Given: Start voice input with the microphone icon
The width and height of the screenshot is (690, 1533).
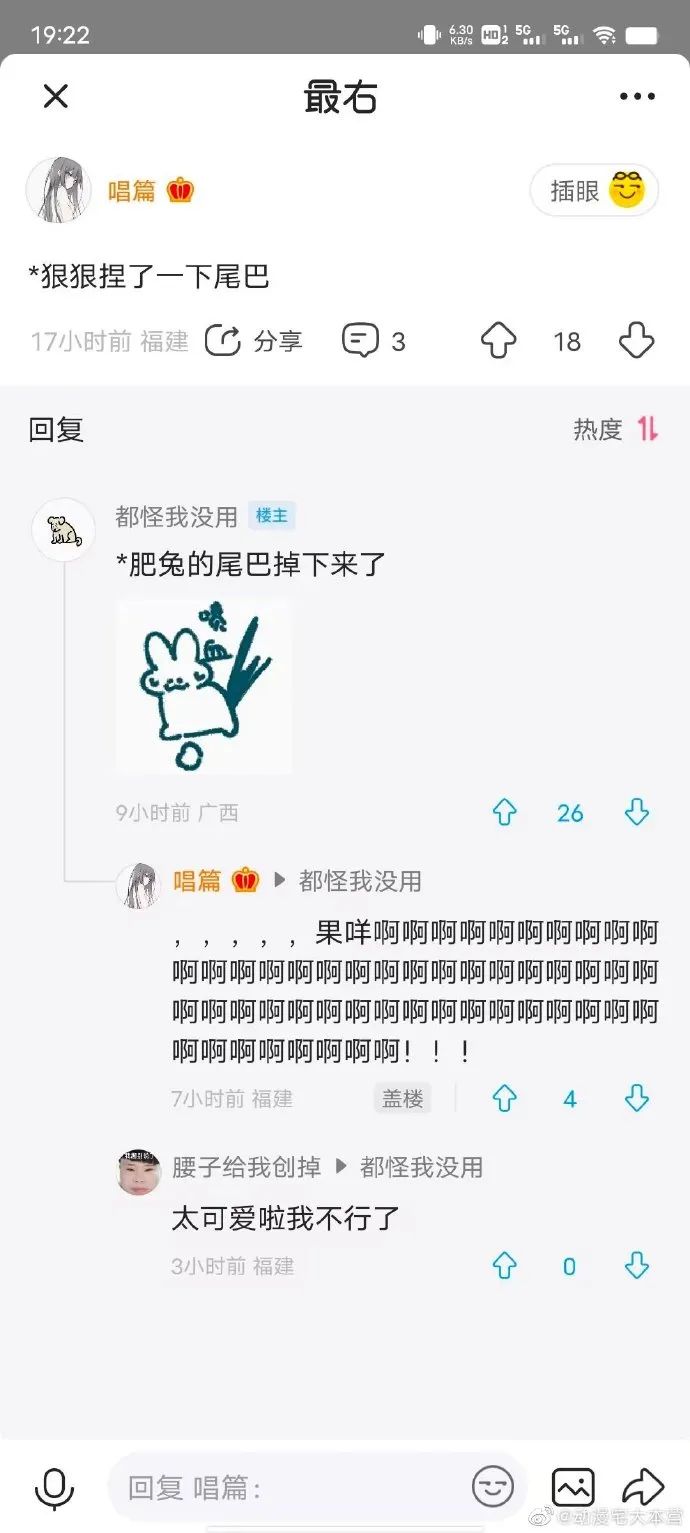Looking at the screenshot, I should (54, 1488).
